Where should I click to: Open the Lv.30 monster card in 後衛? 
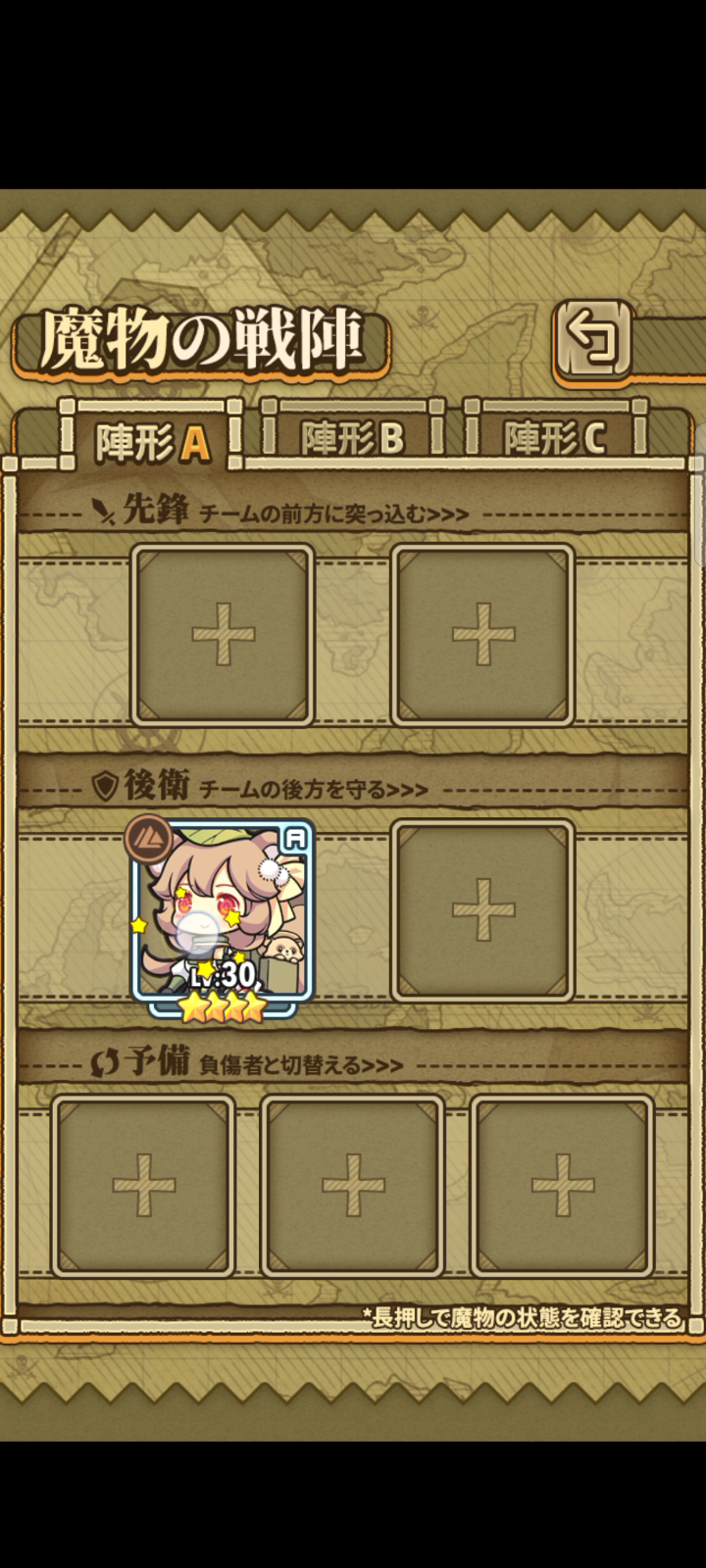pos(223,917)
